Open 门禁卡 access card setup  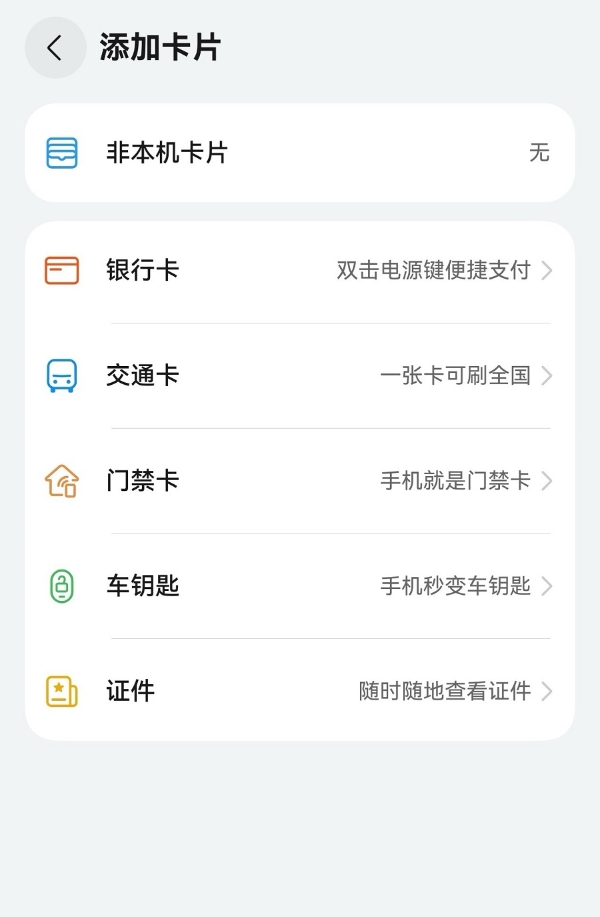coord(299,481)
